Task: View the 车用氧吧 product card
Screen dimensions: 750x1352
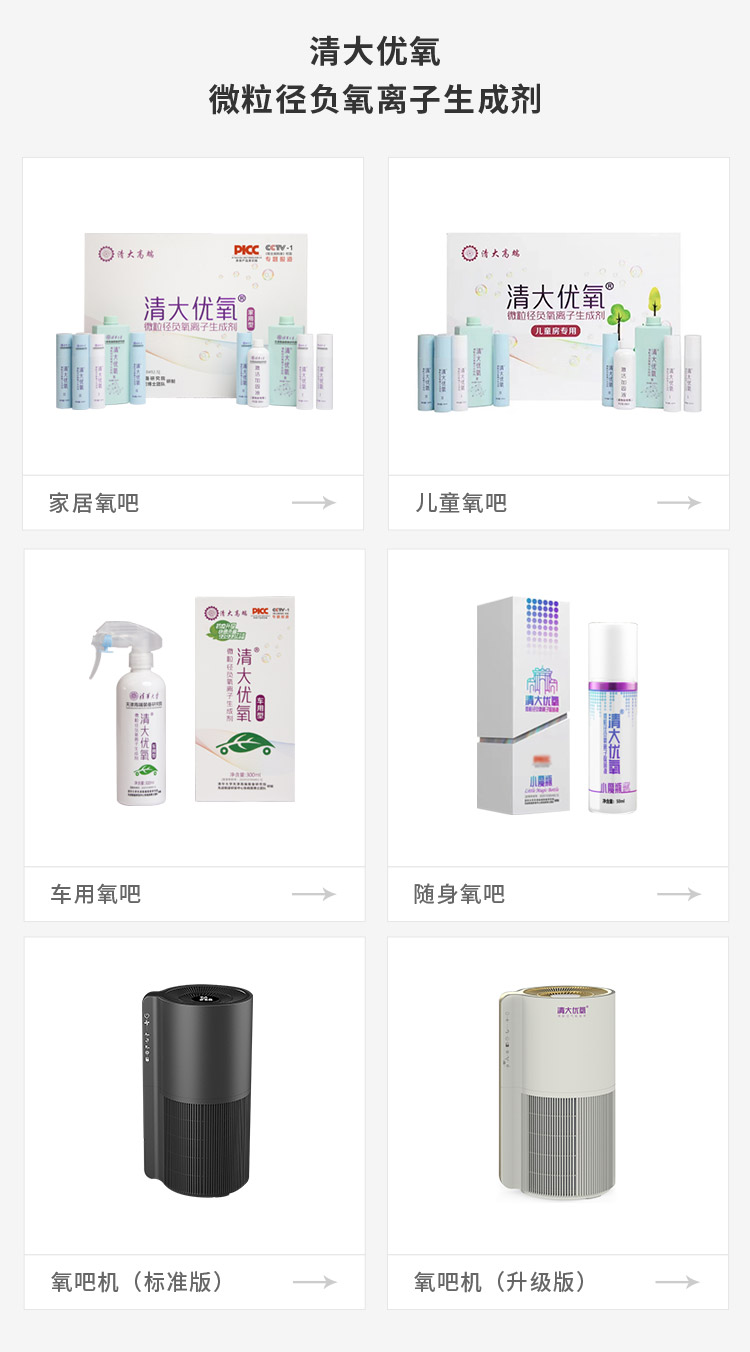Action: click(x=193, y=735)
